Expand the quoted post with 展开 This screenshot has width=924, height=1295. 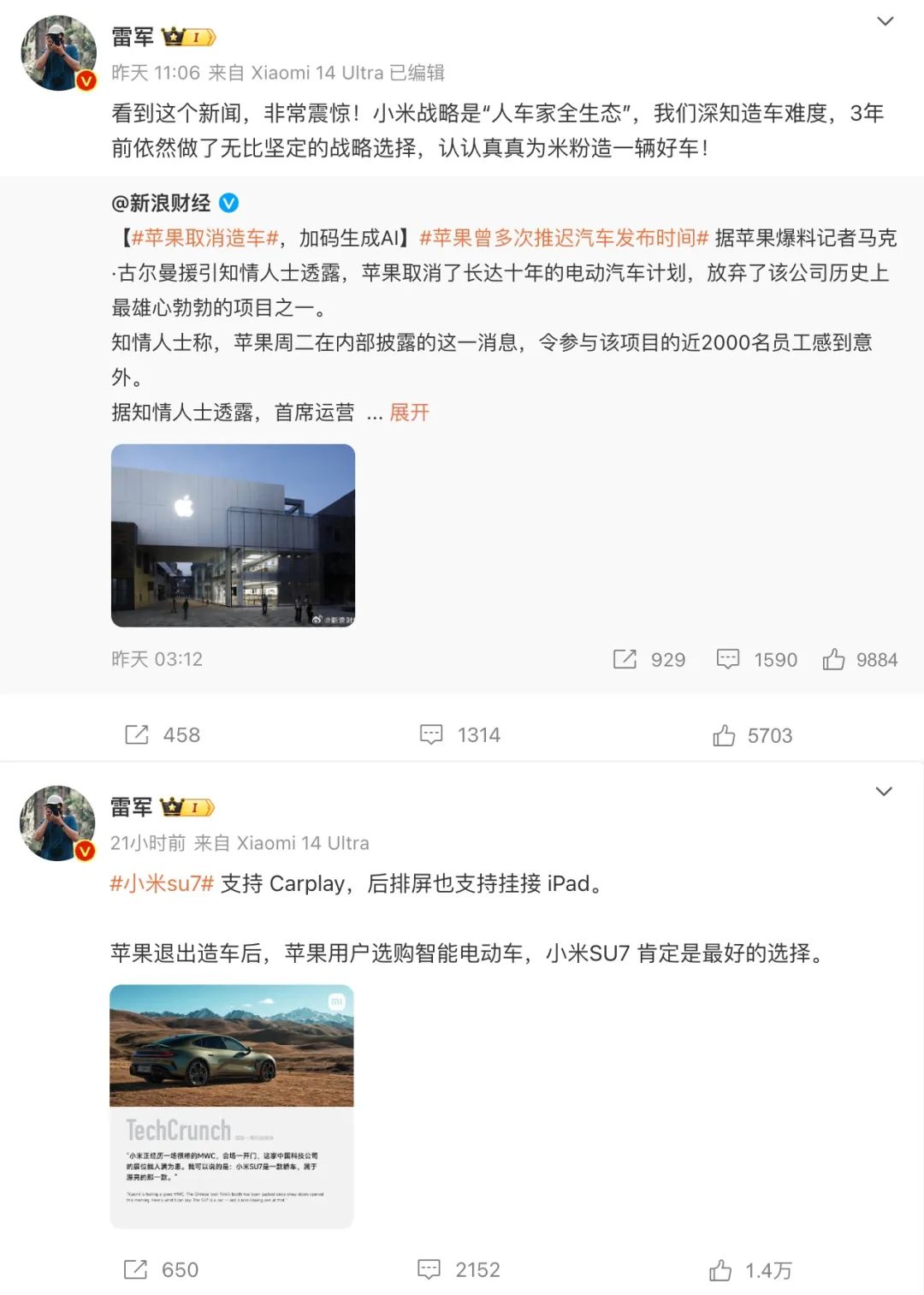tap(409, 413)
